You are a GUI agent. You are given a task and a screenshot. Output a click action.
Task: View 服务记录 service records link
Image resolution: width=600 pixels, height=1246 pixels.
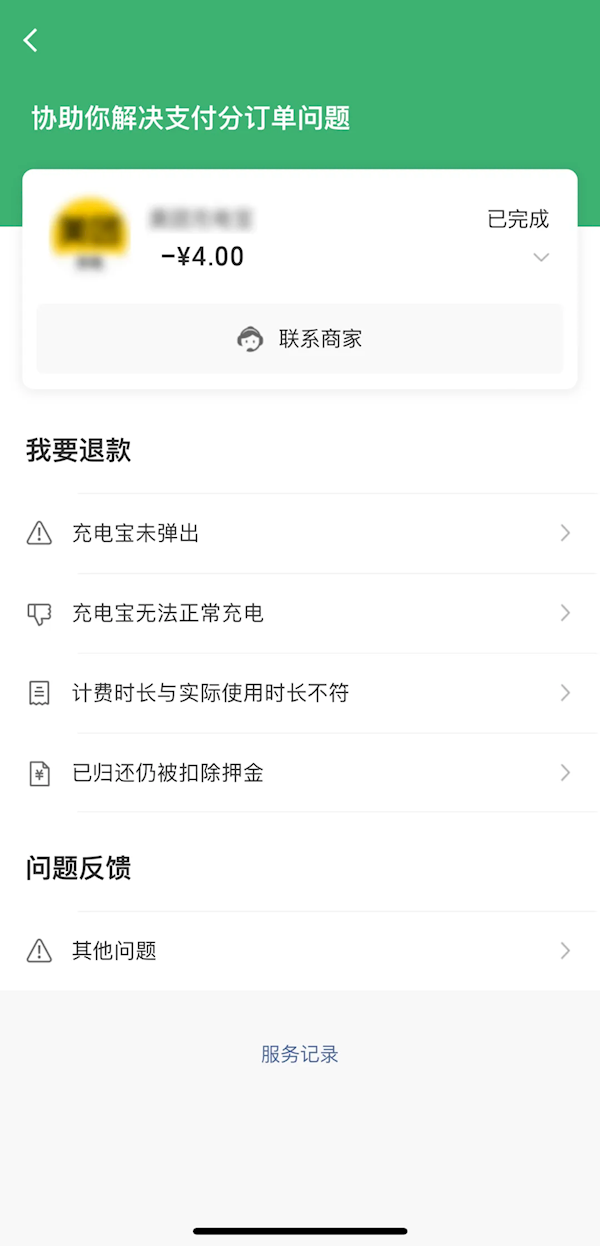point(300,1054)
